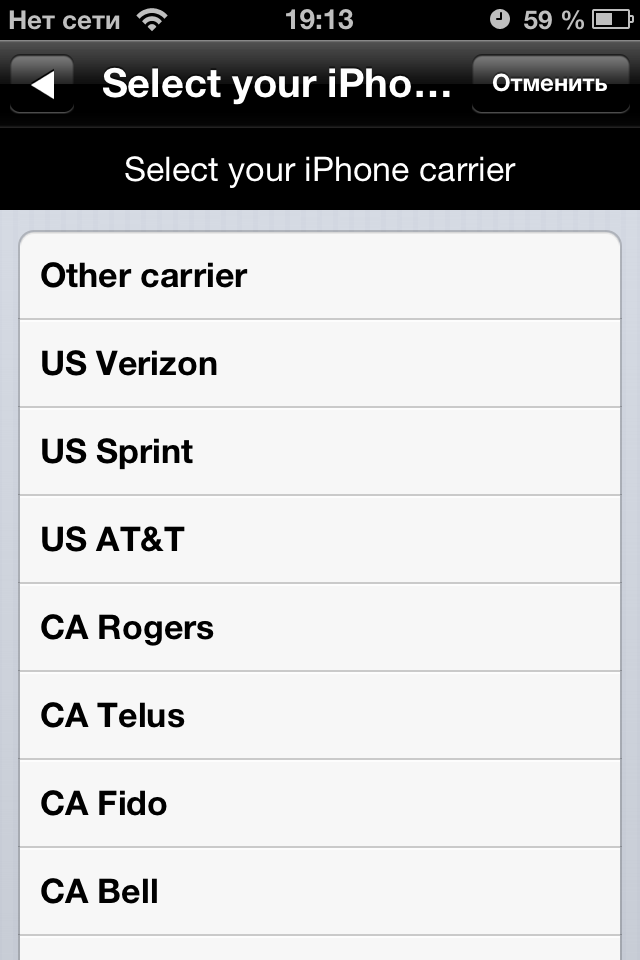Select CA Telus carrier
Image resolution: width=640 pixels, height=960 pixels.
[320, 716]
